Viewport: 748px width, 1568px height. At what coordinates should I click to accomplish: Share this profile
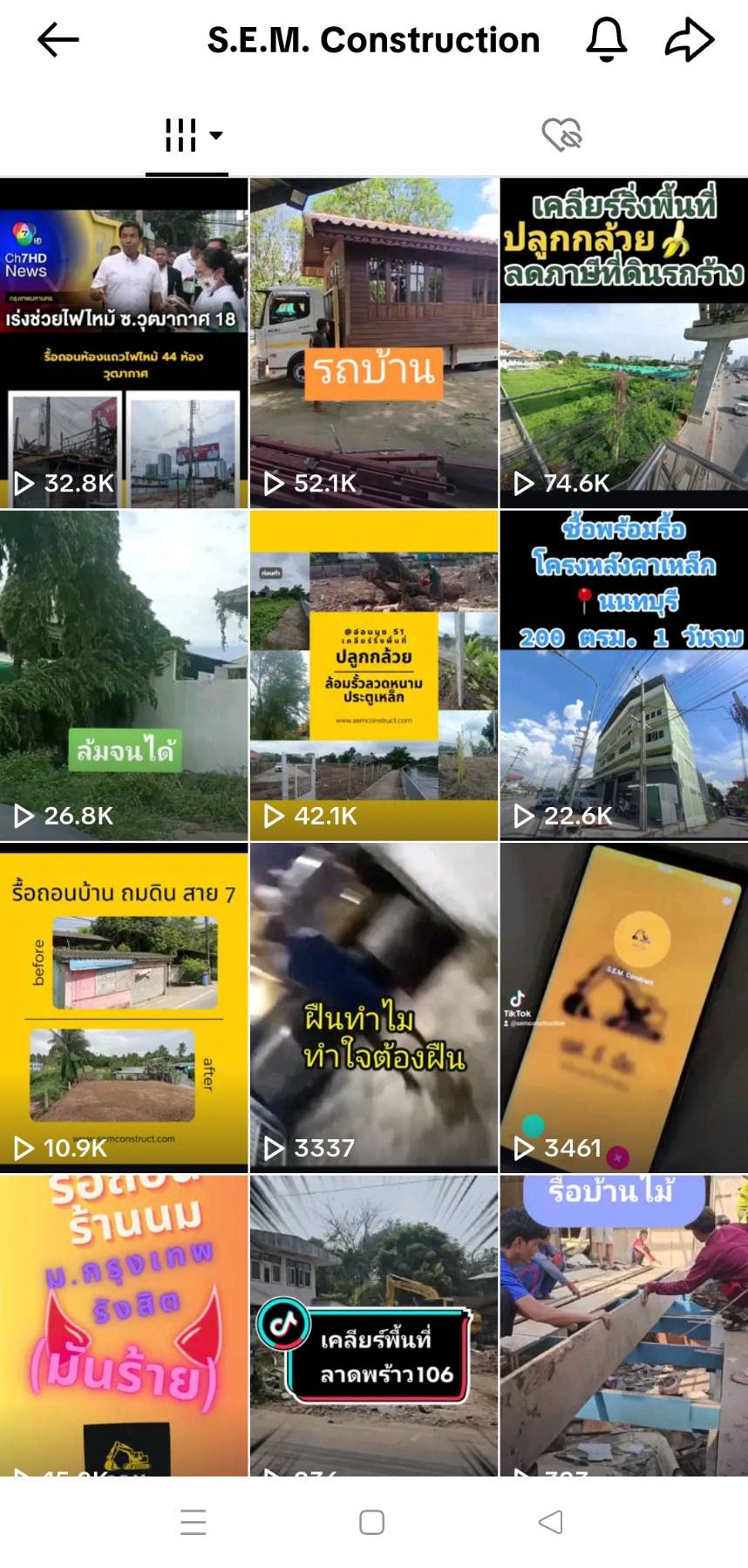point(690,40)
